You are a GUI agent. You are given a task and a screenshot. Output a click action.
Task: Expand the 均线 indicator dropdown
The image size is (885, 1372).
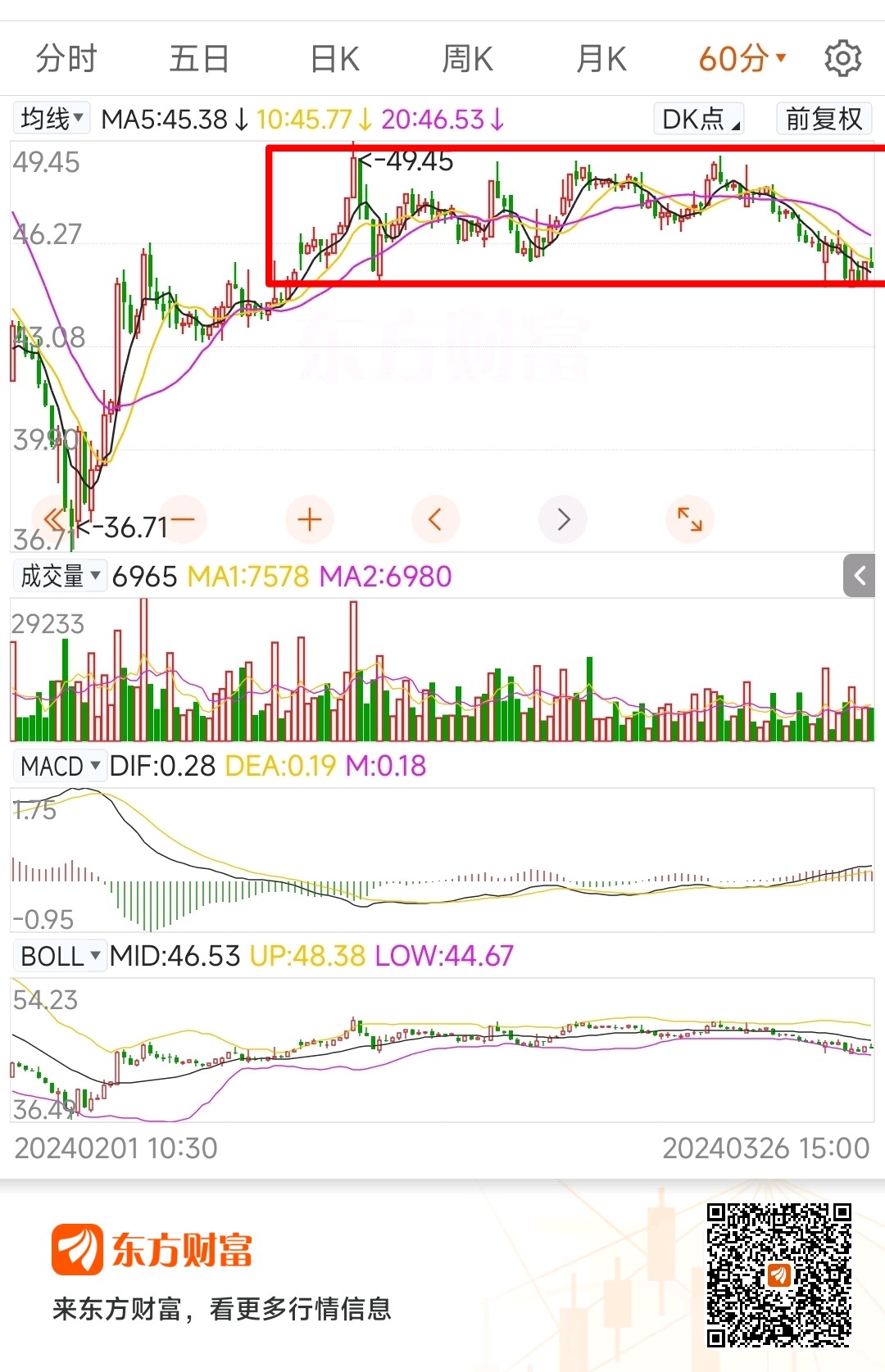pyautogui.click(x=52, y=119)
